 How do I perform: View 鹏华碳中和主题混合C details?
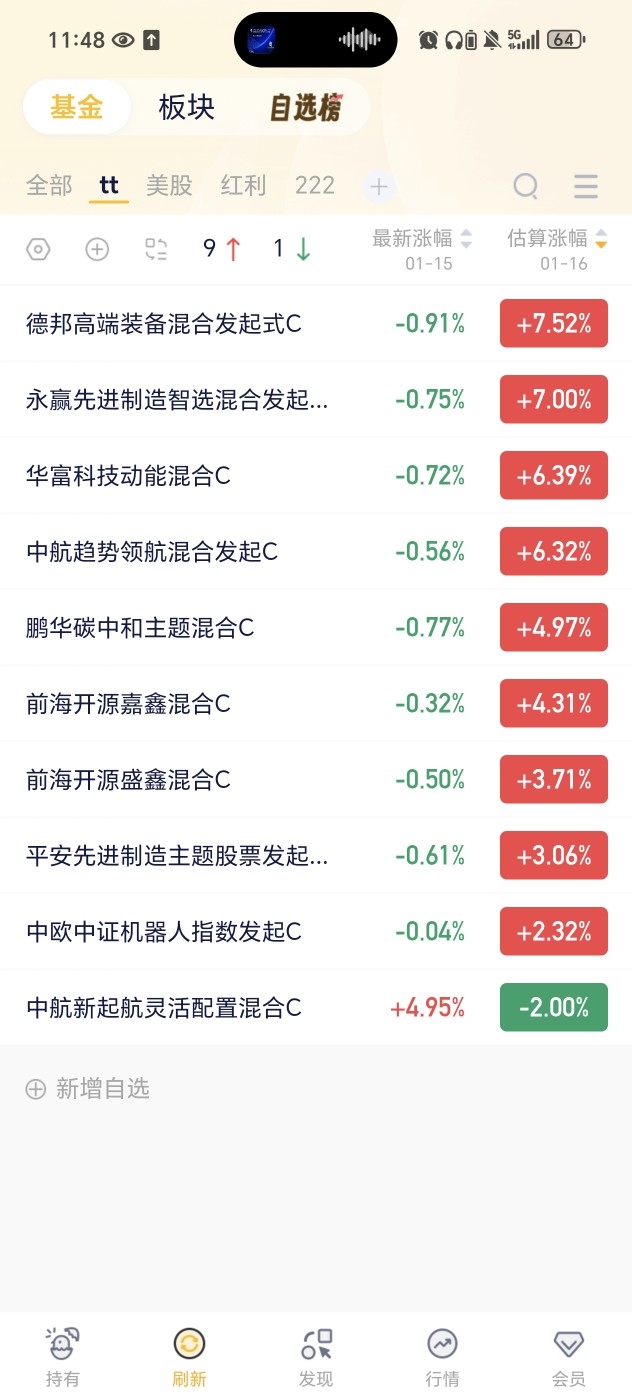(x=140, y=627)
